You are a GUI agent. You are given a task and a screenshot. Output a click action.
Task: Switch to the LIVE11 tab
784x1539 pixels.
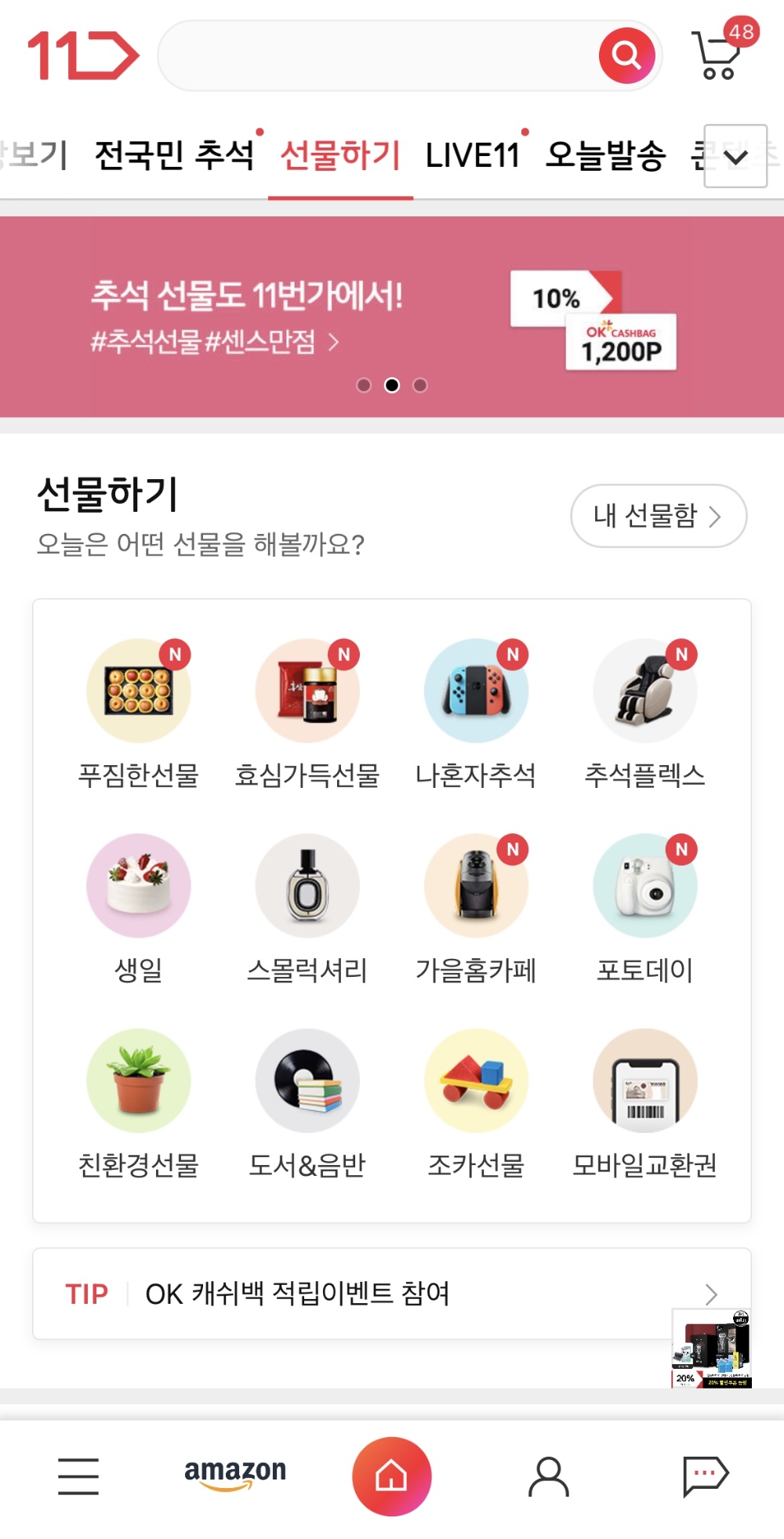[x=472, y=154]
